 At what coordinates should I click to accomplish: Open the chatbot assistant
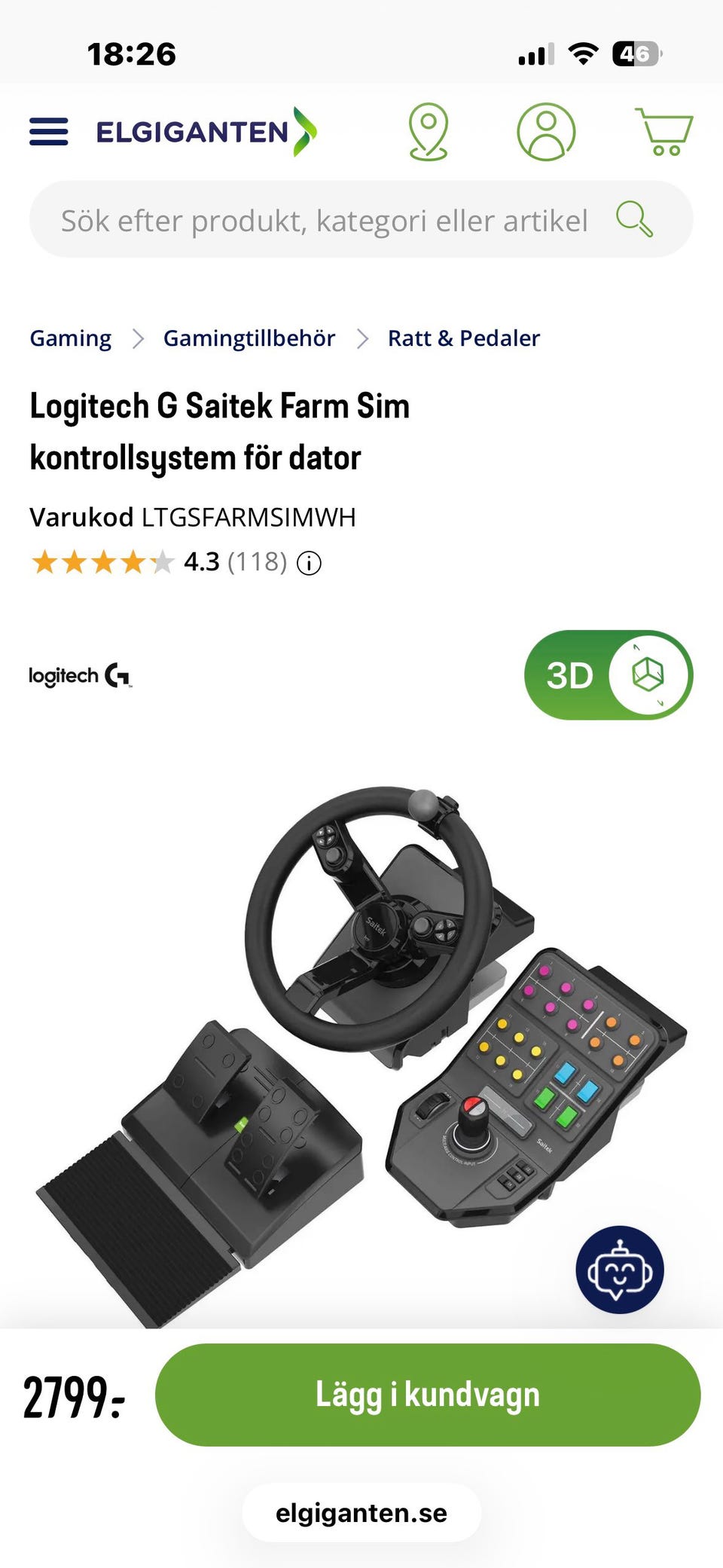[620, 1270]
